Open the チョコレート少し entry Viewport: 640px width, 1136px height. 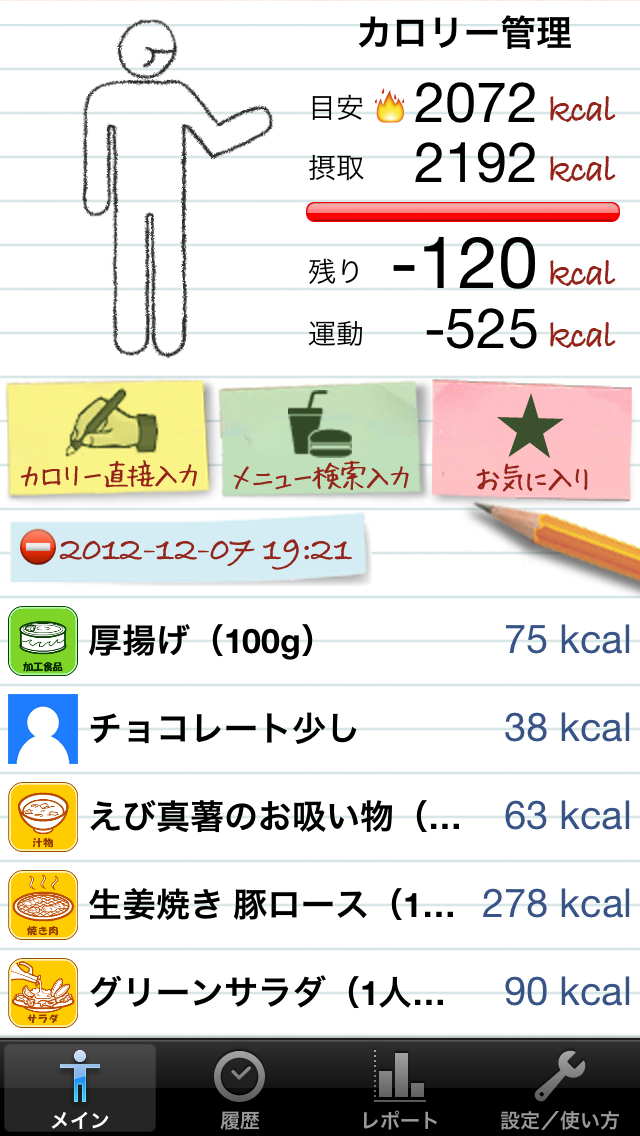(320, 728)
